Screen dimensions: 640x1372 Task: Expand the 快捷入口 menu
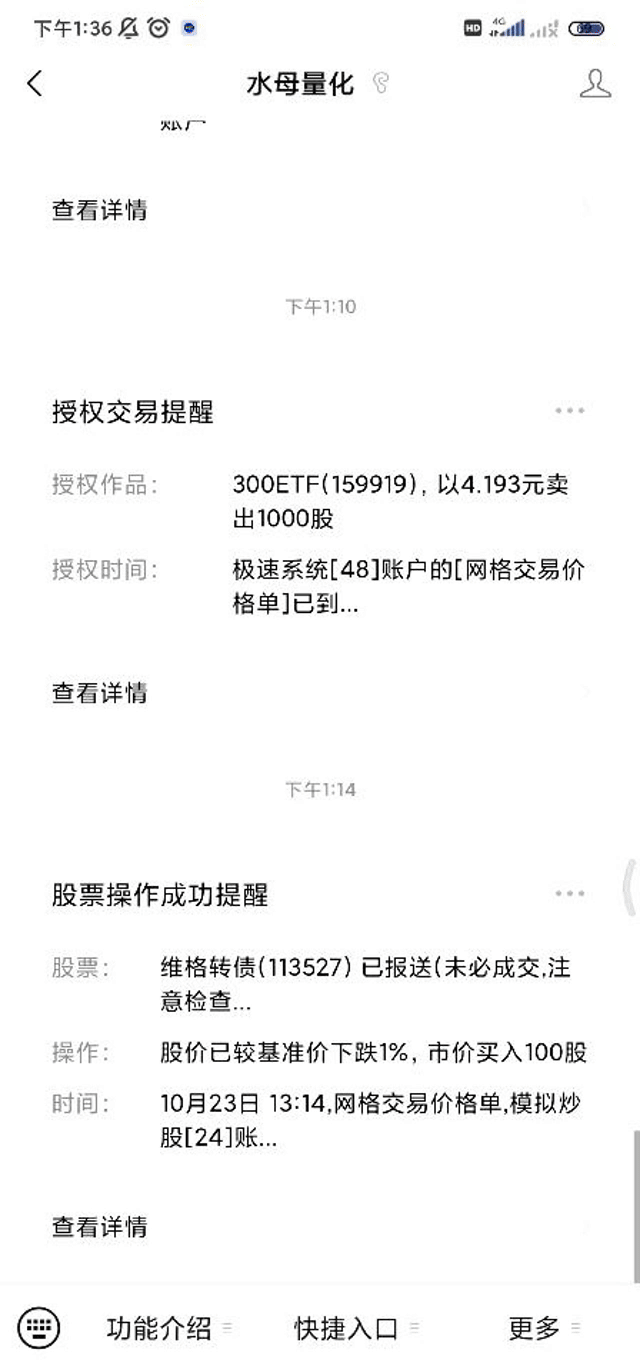point(356,1329)
